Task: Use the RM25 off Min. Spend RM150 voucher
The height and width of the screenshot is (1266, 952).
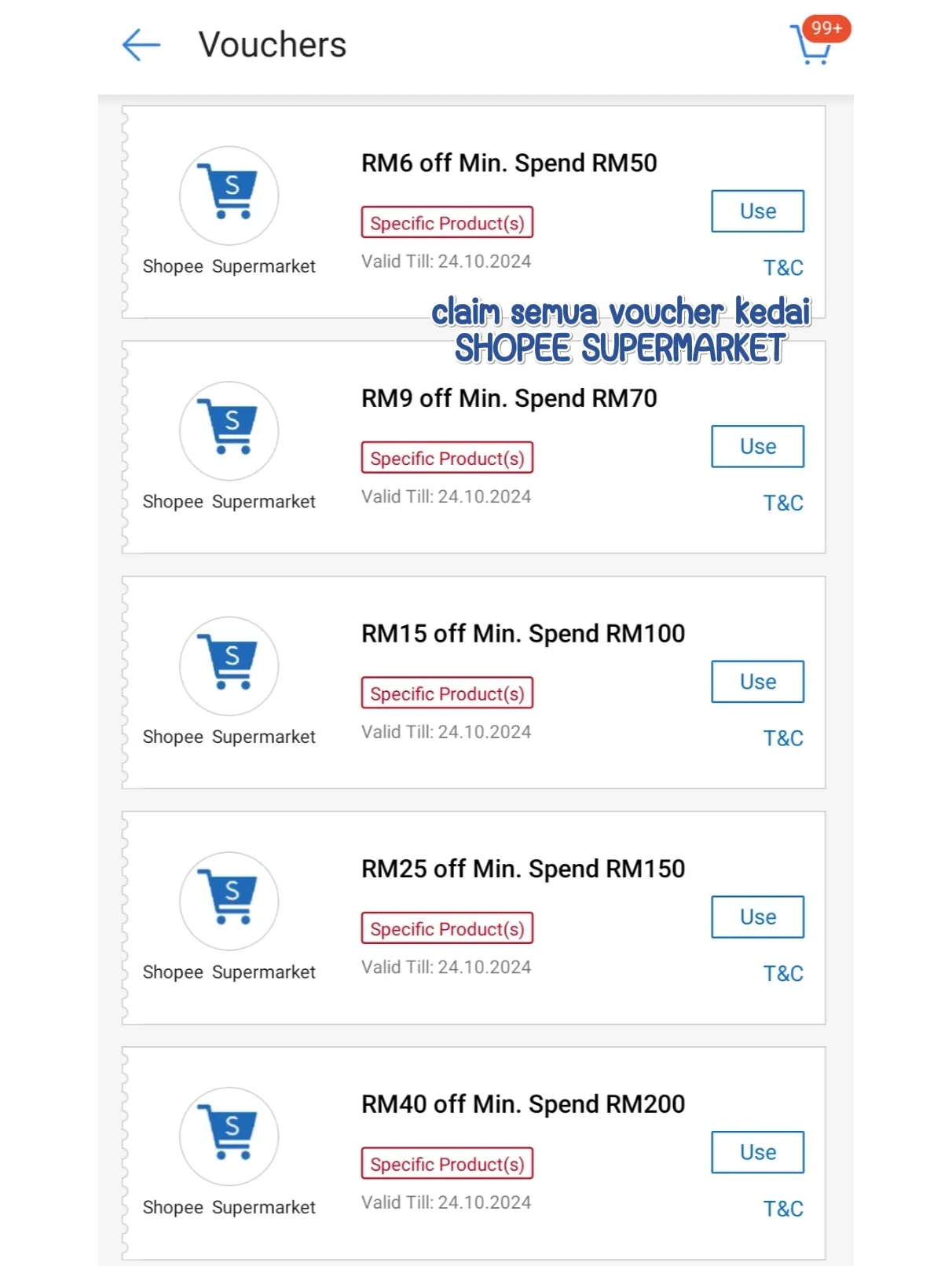Action: tap(757, 917)
